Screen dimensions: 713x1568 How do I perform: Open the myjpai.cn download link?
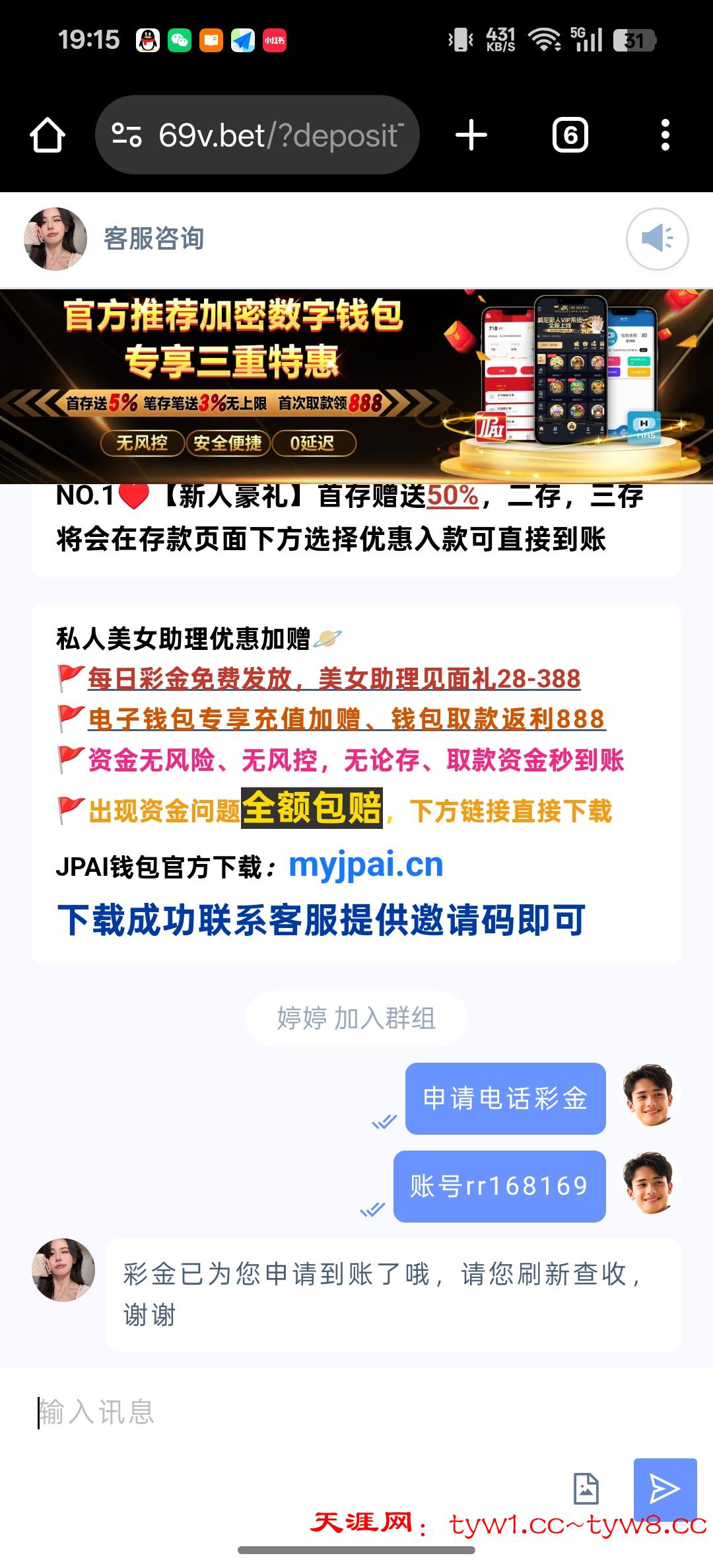coord(366,865)
